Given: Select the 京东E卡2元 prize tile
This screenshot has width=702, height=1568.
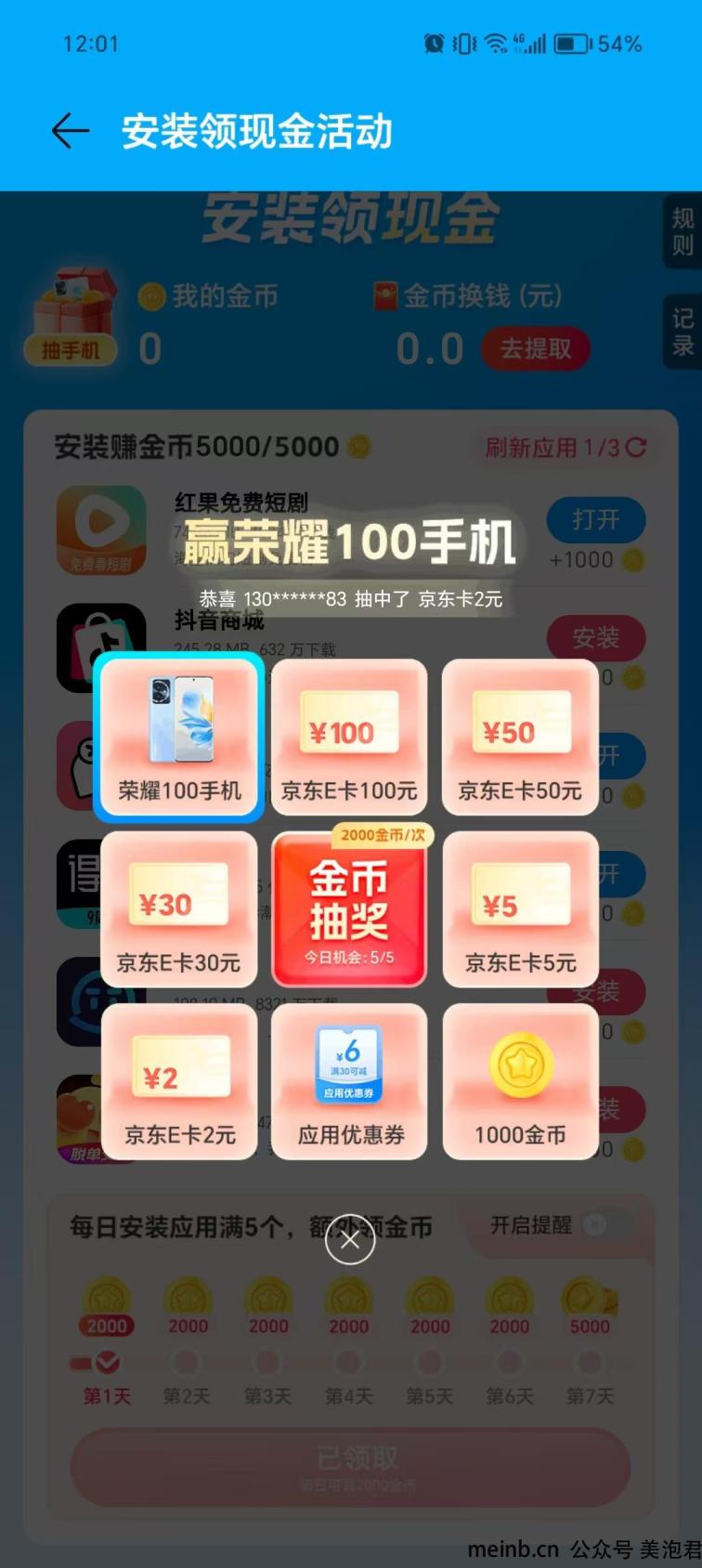Looking at the screenshot, I should [178, 1081].
